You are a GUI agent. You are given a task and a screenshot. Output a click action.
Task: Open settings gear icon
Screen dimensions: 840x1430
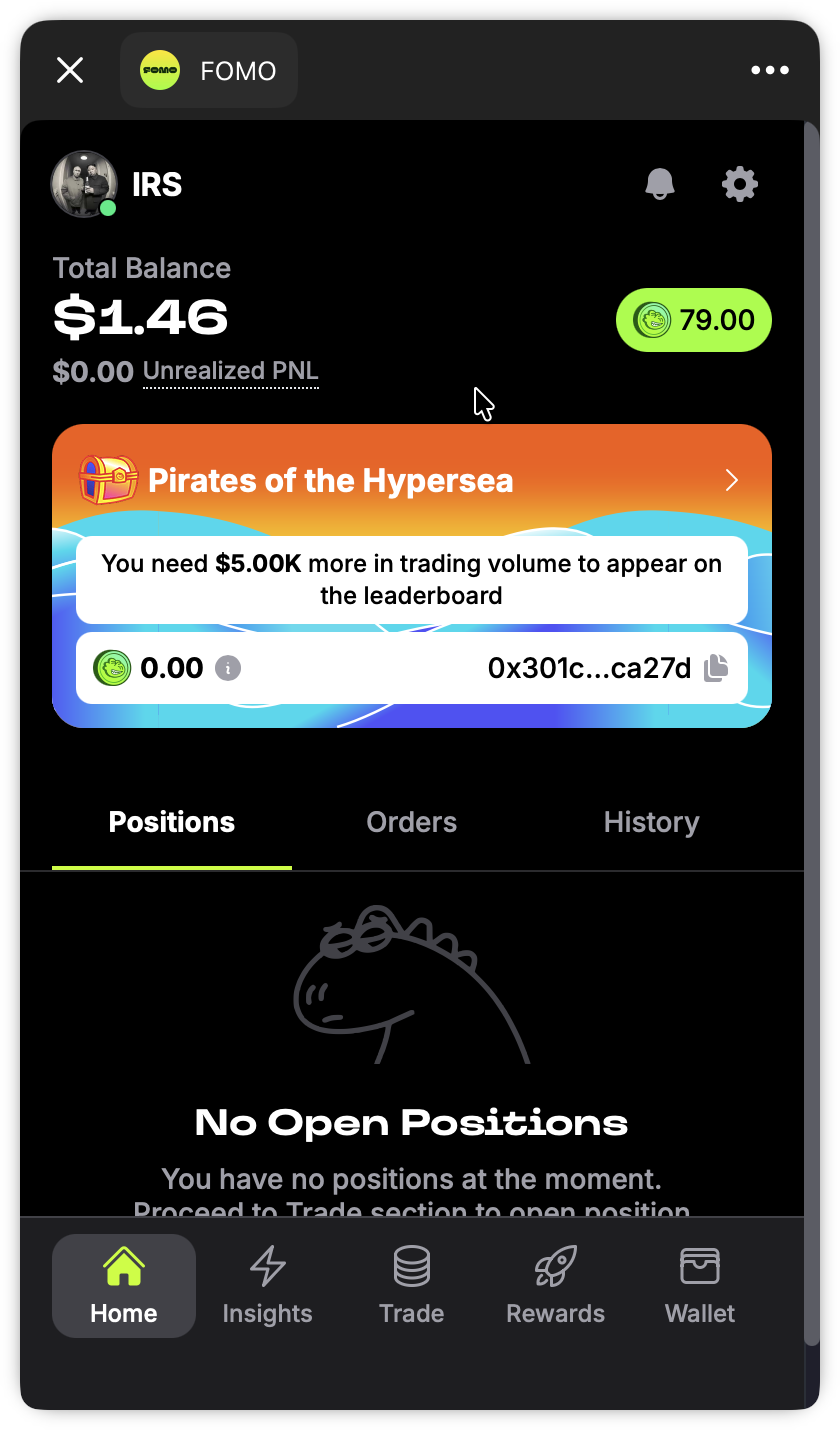(740, 184)
